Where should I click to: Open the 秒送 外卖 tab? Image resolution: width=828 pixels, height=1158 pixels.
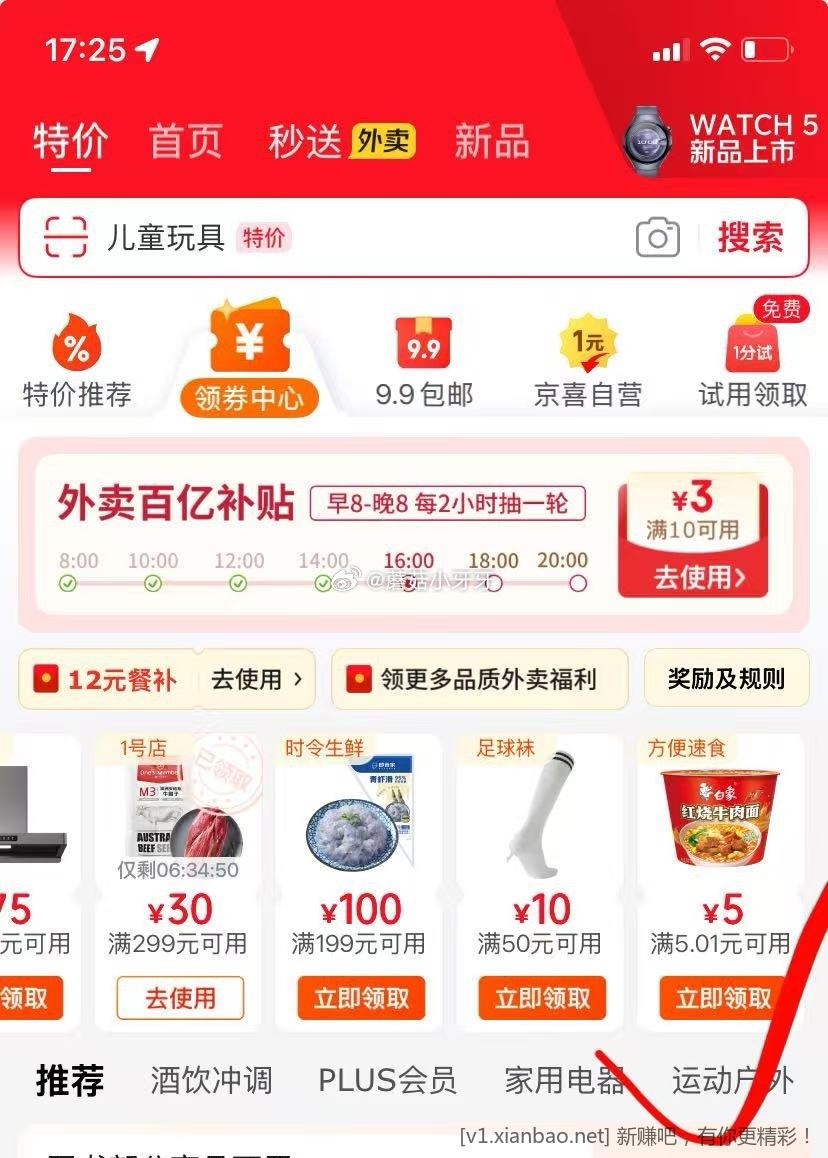coord(341,141)
